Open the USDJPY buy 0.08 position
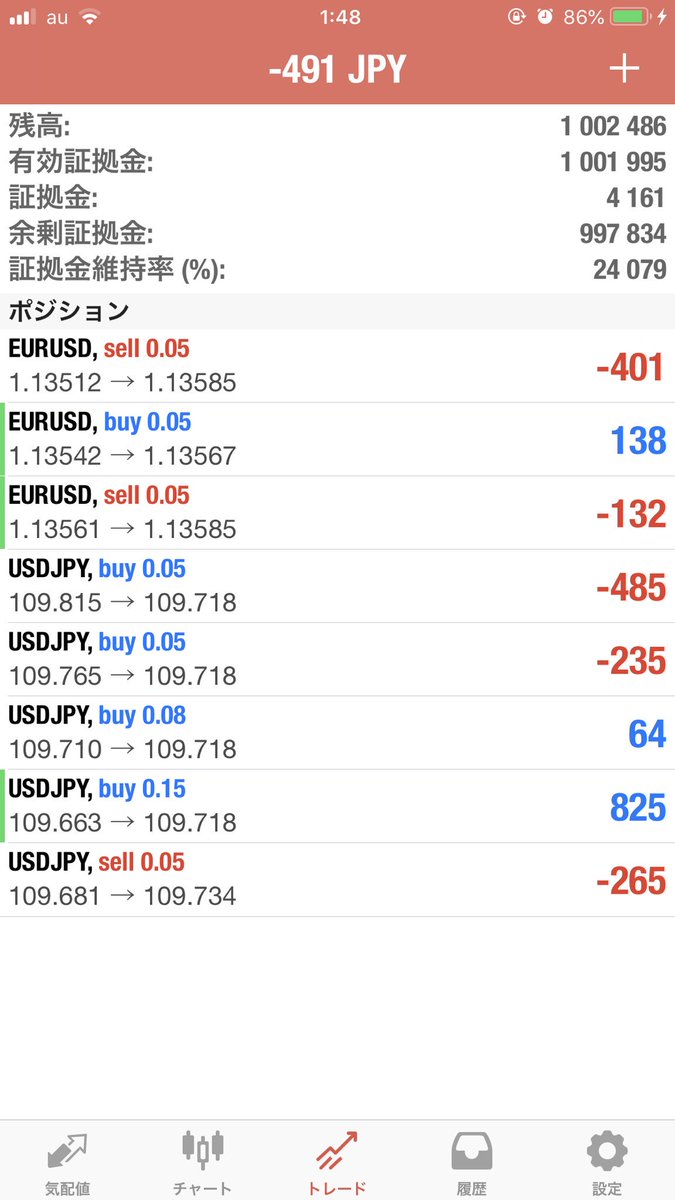 point(337,733)
